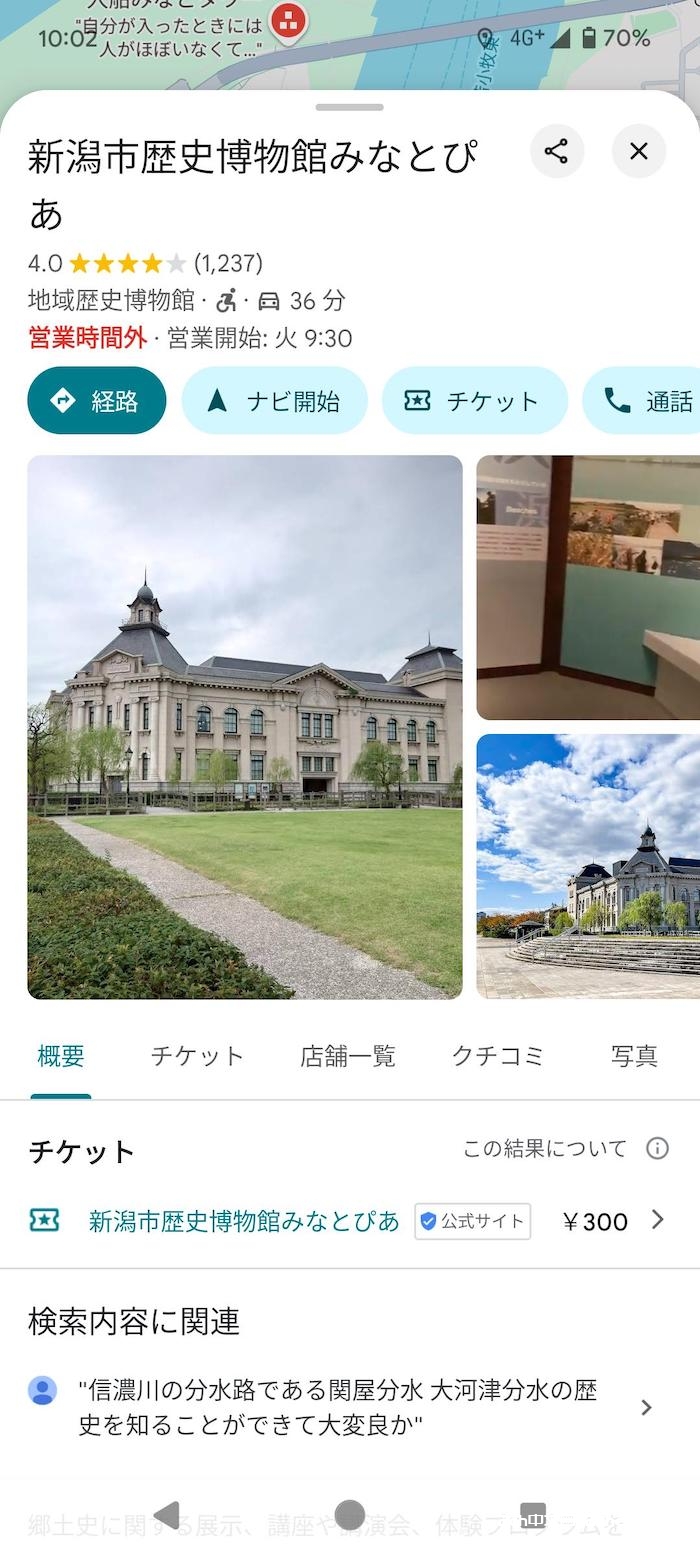Open the ¥300 official site ticket row

(348, 1221)
